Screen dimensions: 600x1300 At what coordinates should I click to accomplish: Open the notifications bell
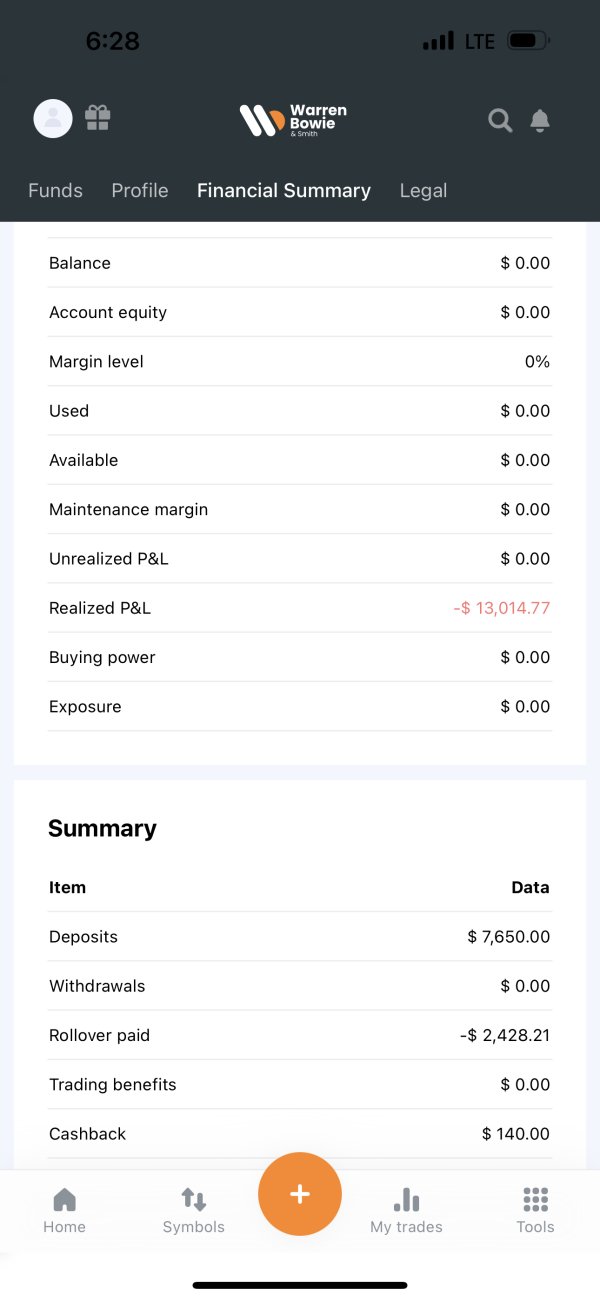(540, 121)
